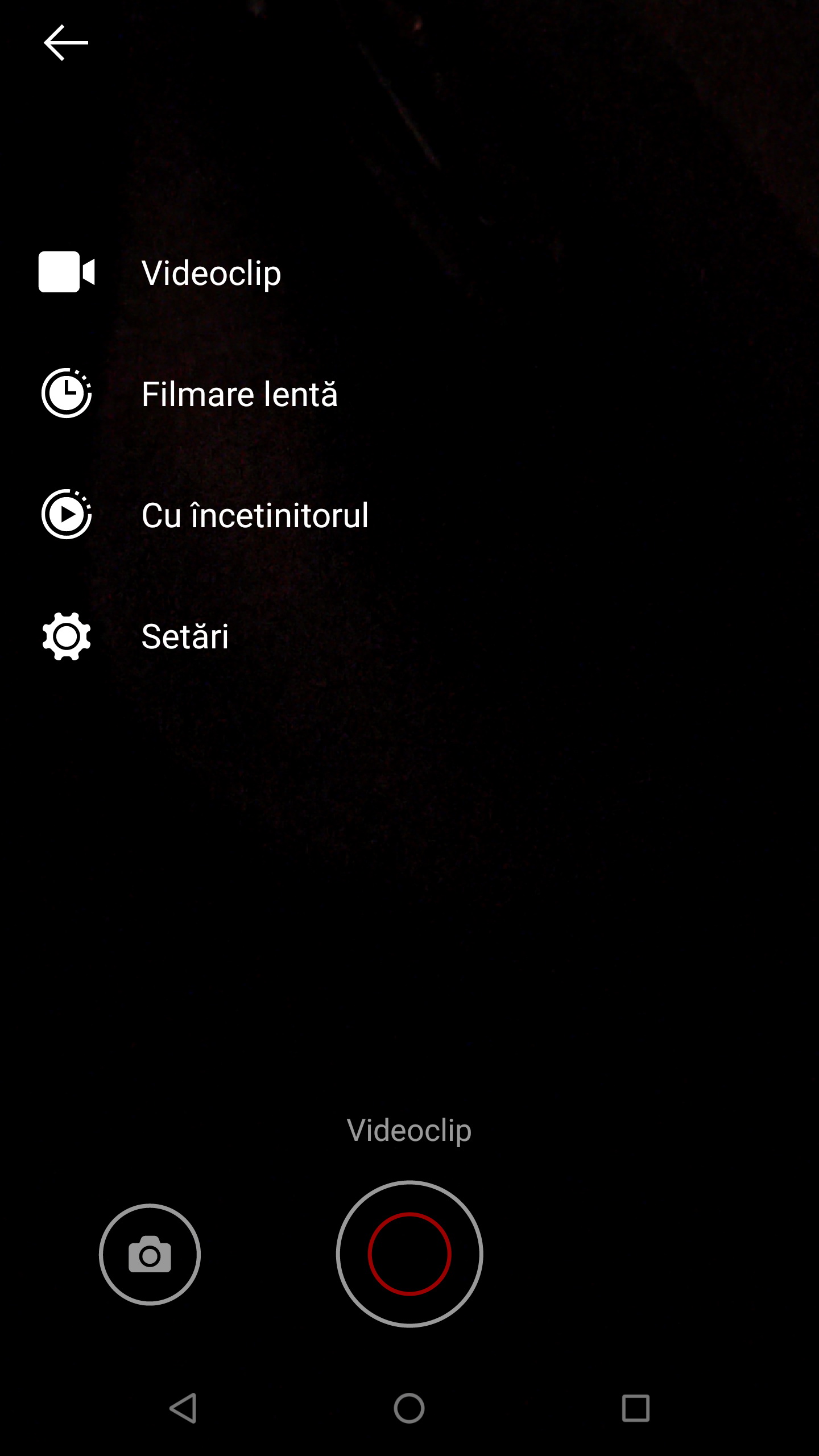
Task: Switch to photo camera mode
Action: (150, 1254)
